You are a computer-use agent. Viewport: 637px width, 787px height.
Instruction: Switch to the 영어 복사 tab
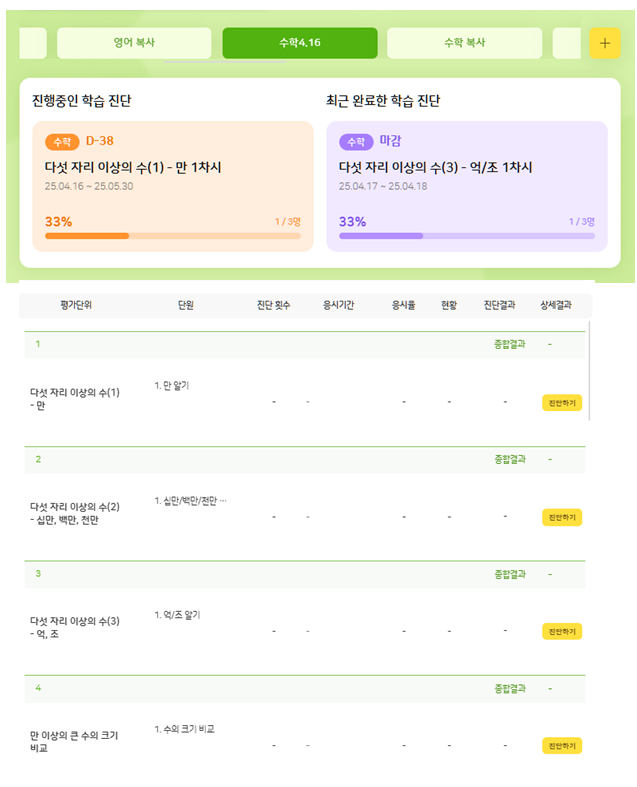click(134, 43)
